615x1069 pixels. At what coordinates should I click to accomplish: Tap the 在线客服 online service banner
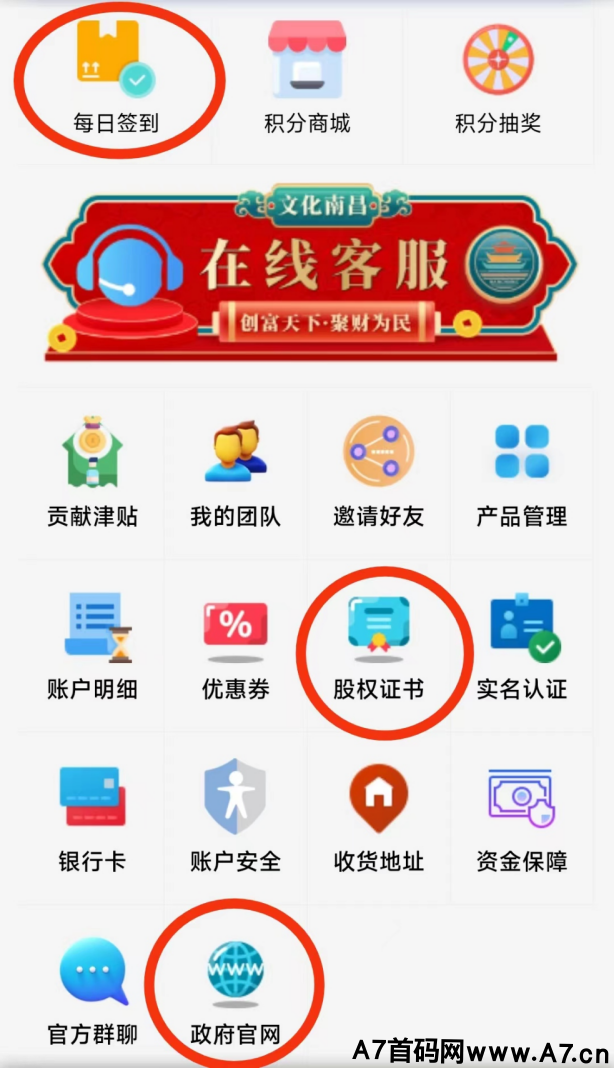(309, 272)
